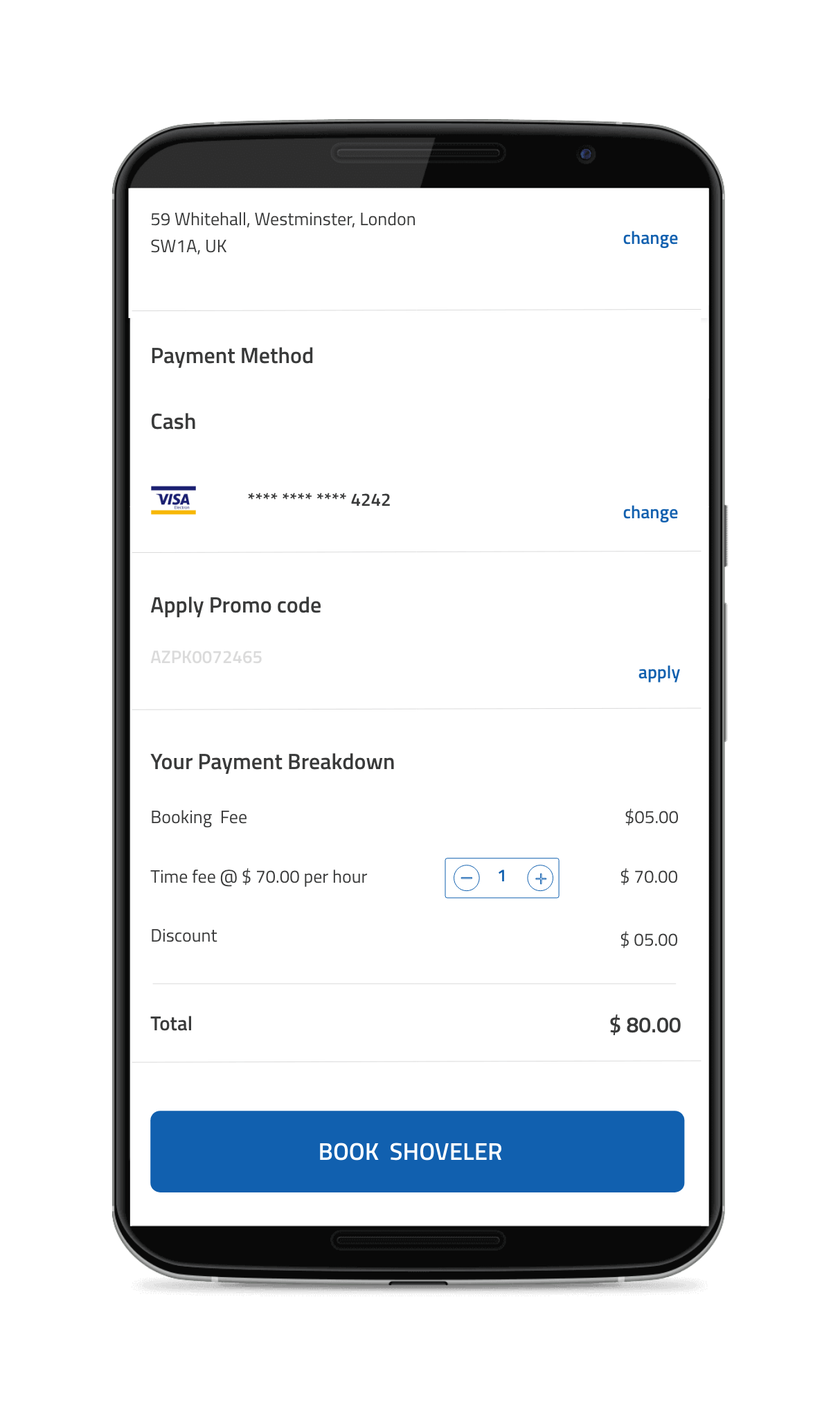Change the Visa card ending 4242
The image size is (840, 1419).
click(x=650, y=513)
